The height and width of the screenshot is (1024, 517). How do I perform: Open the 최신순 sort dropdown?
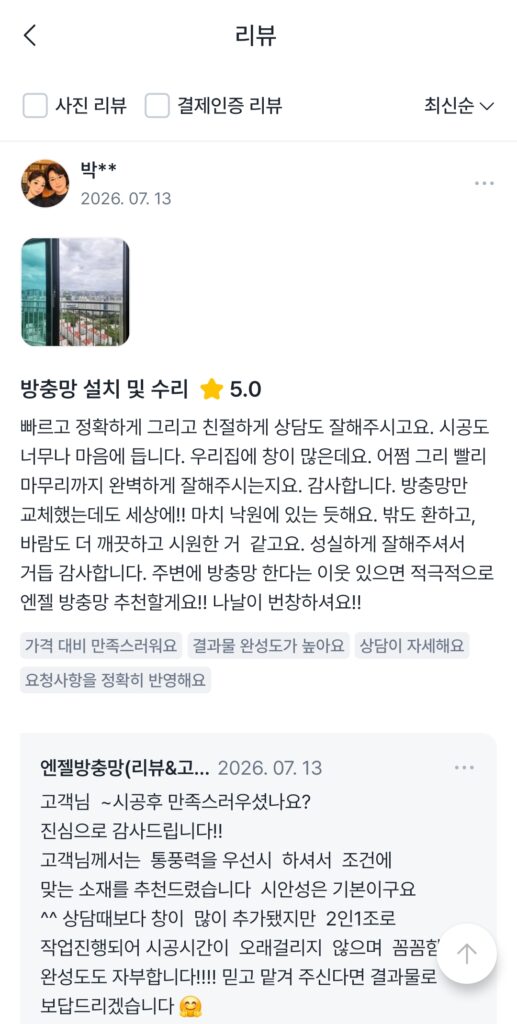[459, 106]
